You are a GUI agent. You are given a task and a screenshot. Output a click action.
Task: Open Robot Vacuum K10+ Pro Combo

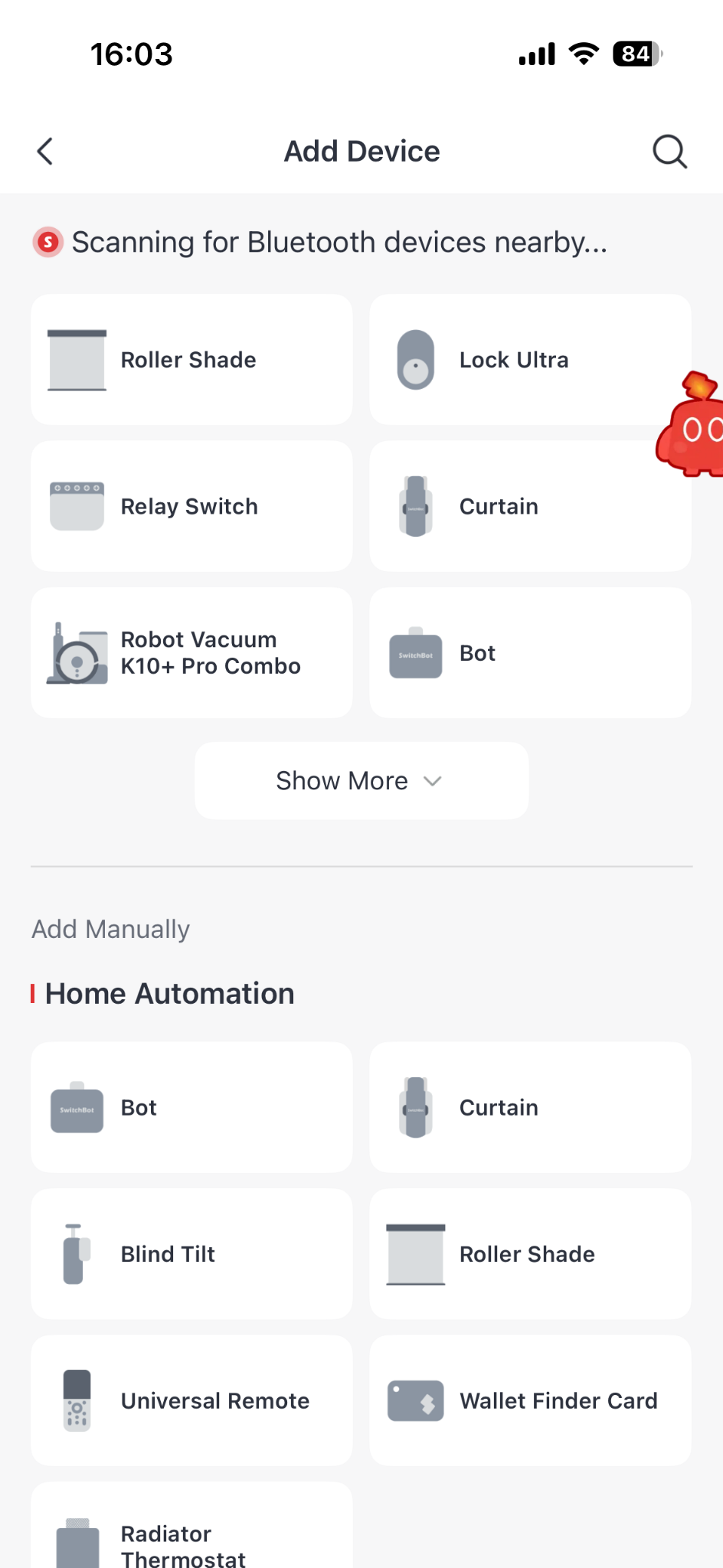pyautogui.click(x=191, y=653)
